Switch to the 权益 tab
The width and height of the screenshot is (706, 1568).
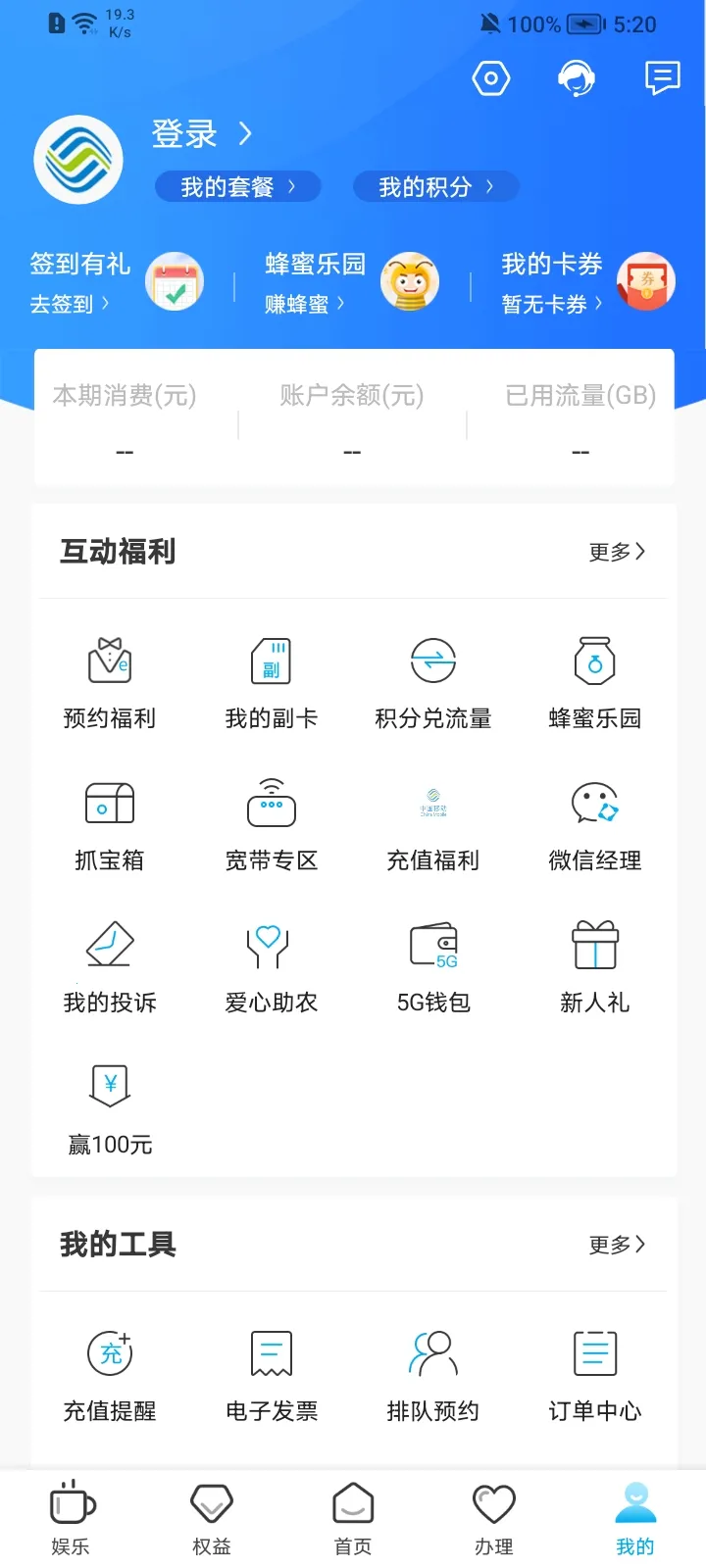(212, 1519)
